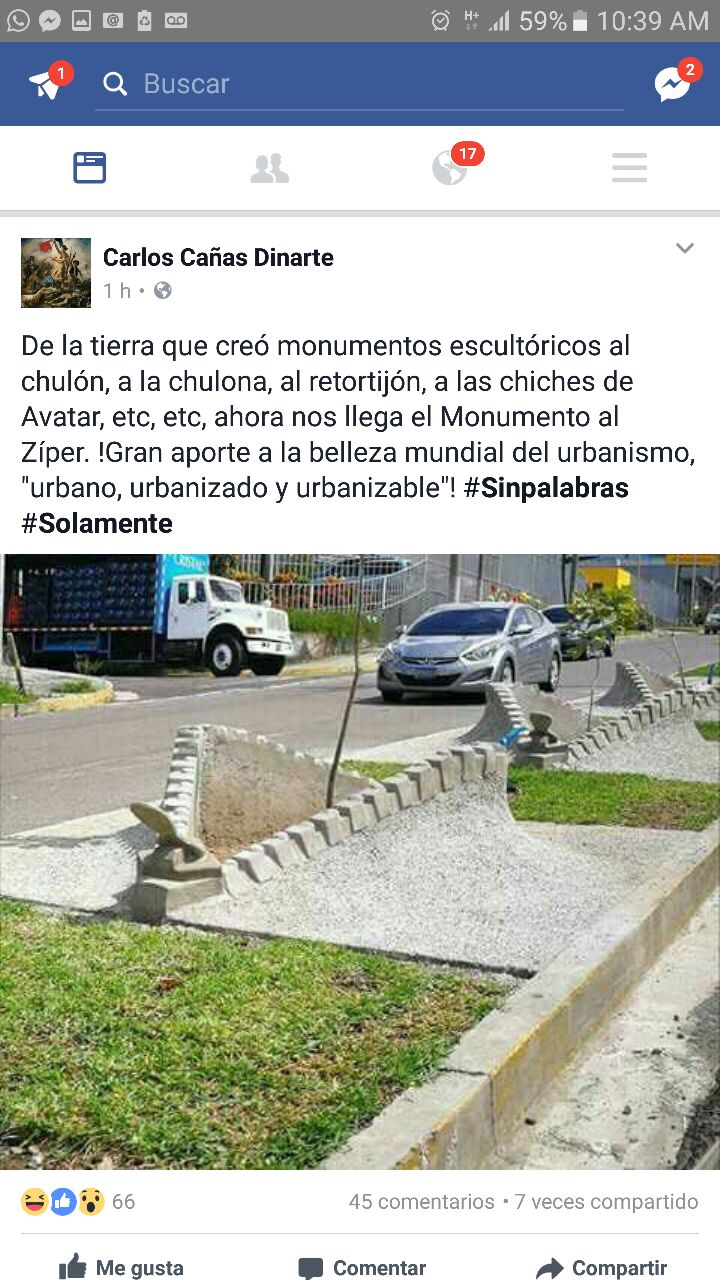View Carlos Cañas Dinarte's profile from name

218,257
